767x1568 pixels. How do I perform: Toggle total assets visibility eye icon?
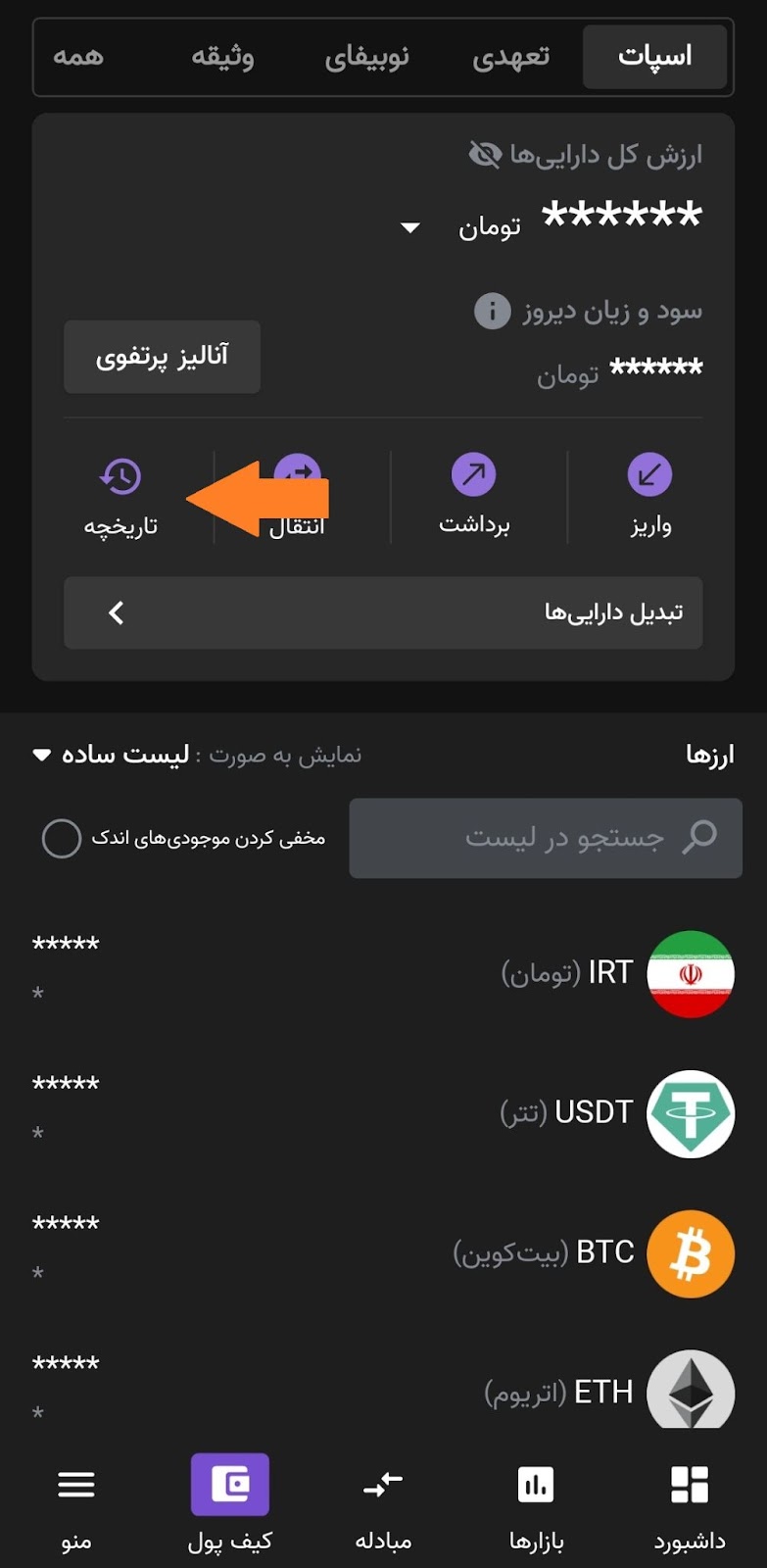pyautogui.click(x=485, y=154)
